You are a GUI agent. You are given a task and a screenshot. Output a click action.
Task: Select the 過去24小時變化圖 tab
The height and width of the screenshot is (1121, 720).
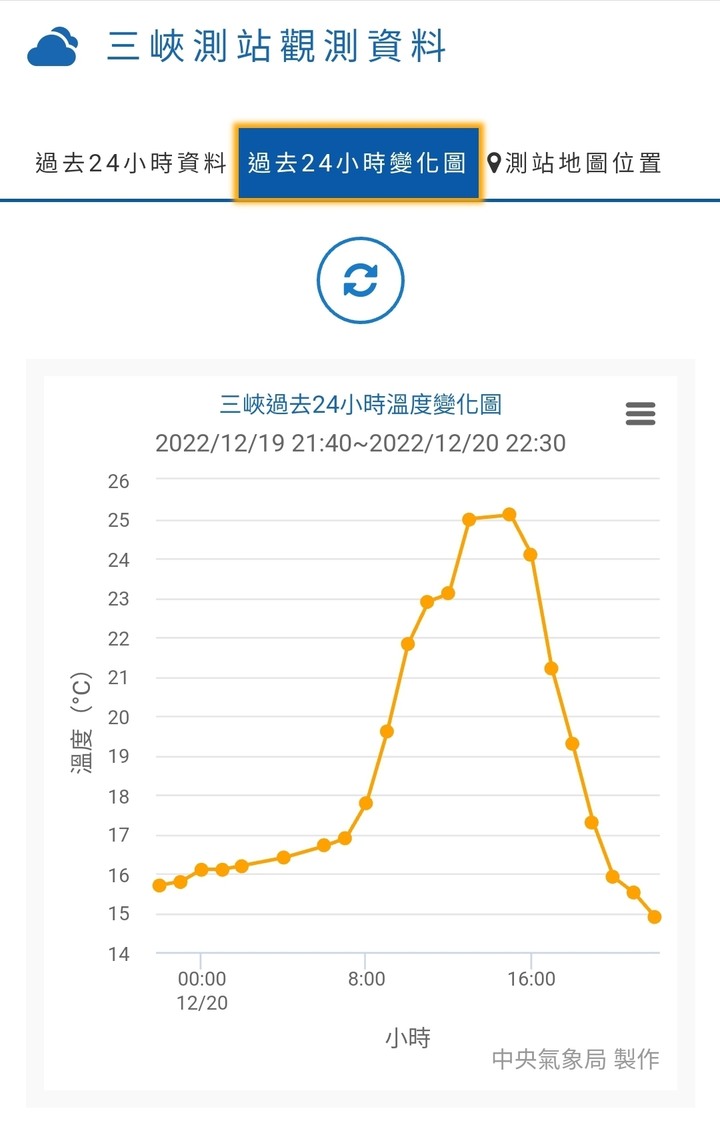[x=358, y=164]
